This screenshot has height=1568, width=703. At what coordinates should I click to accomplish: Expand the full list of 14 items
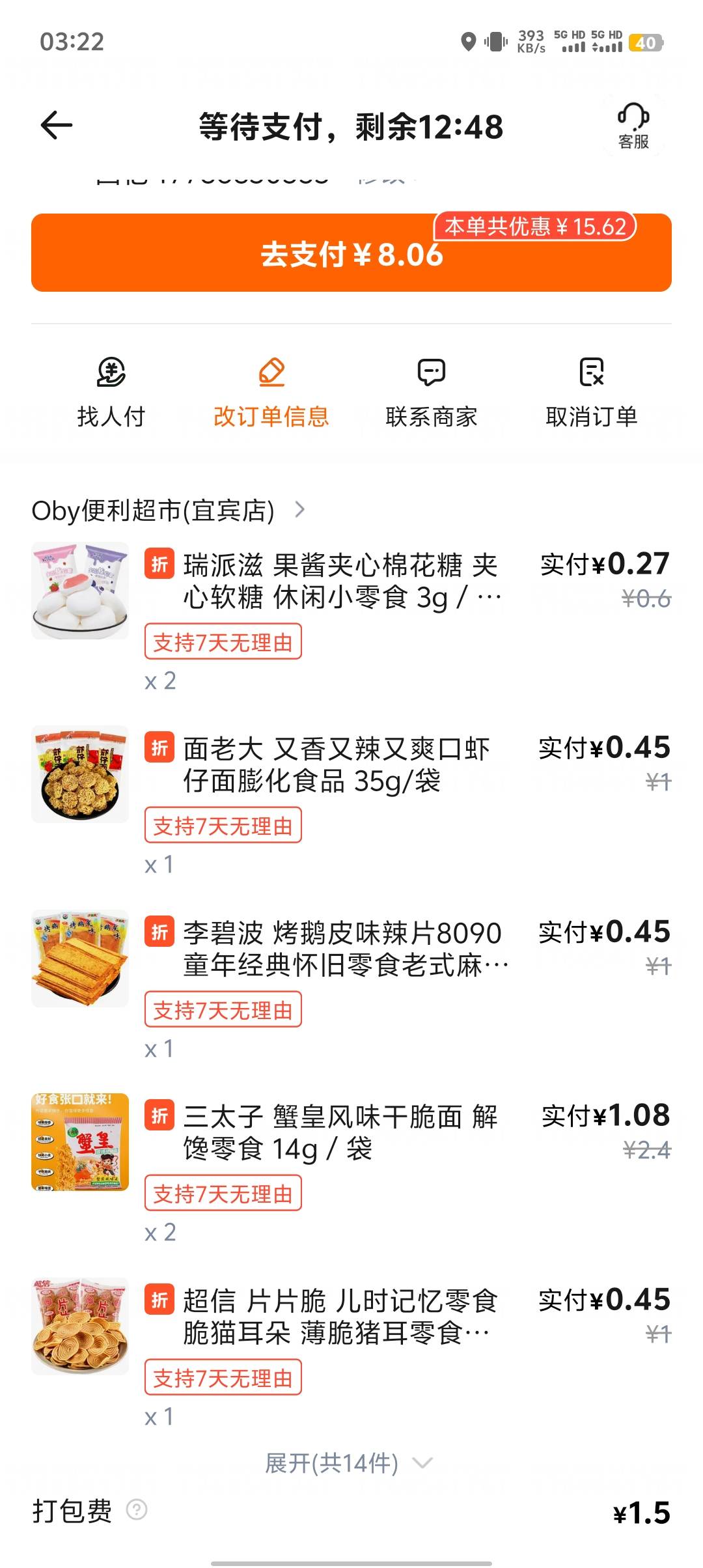click(348, 1463)
